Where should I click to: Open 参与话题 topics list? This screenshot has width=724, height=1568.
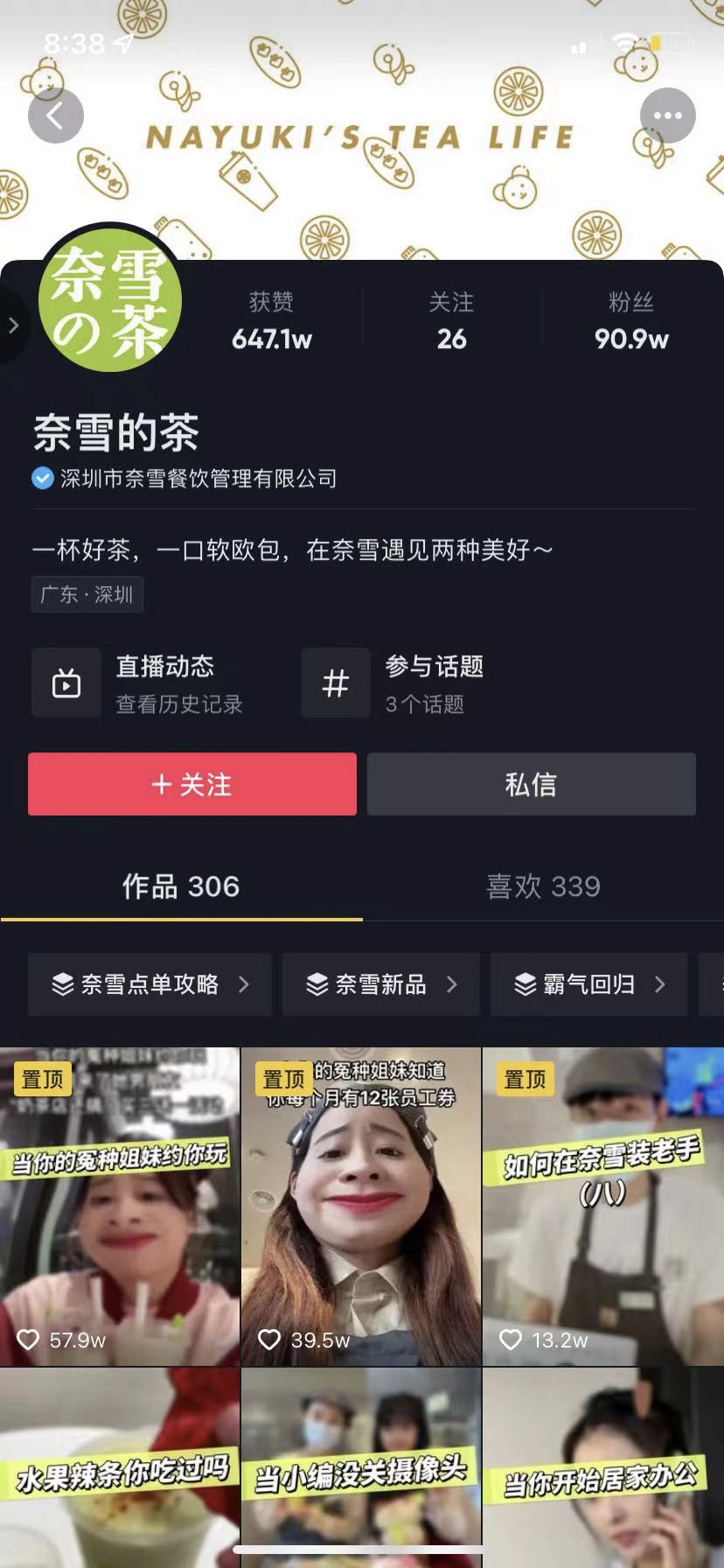(393, 682)
